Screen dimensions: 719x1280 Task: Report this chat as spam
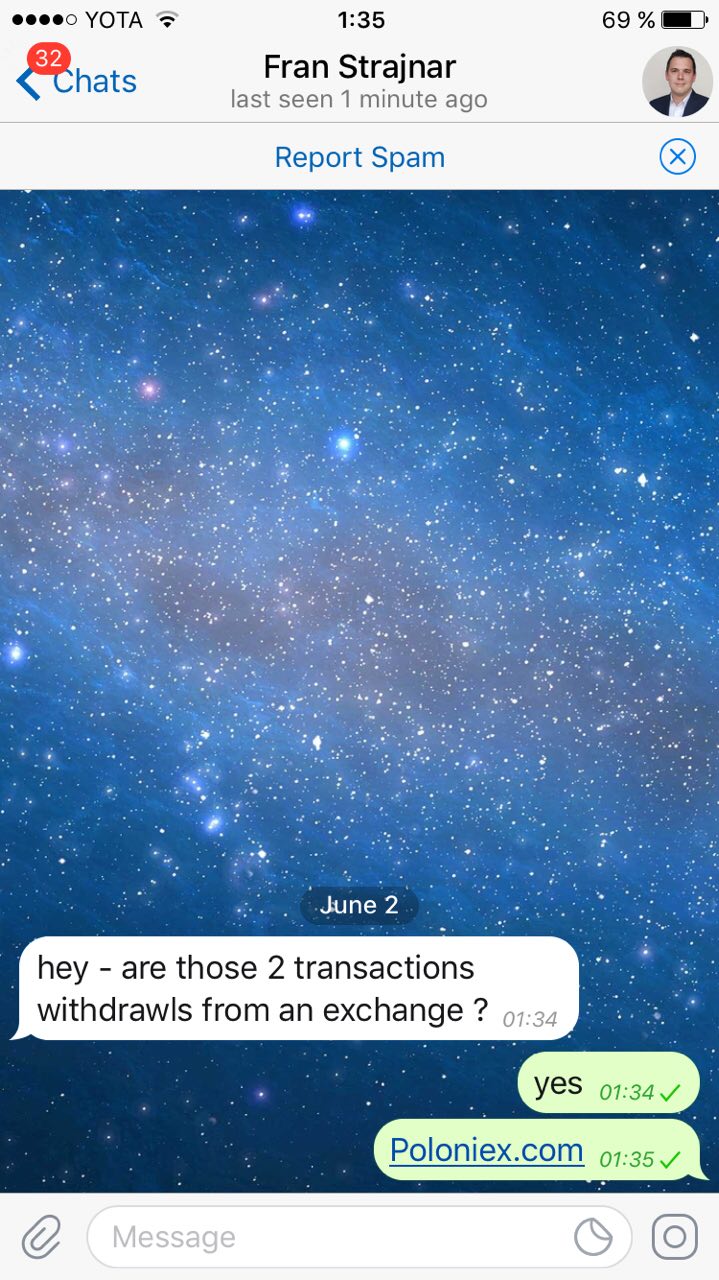359,157
